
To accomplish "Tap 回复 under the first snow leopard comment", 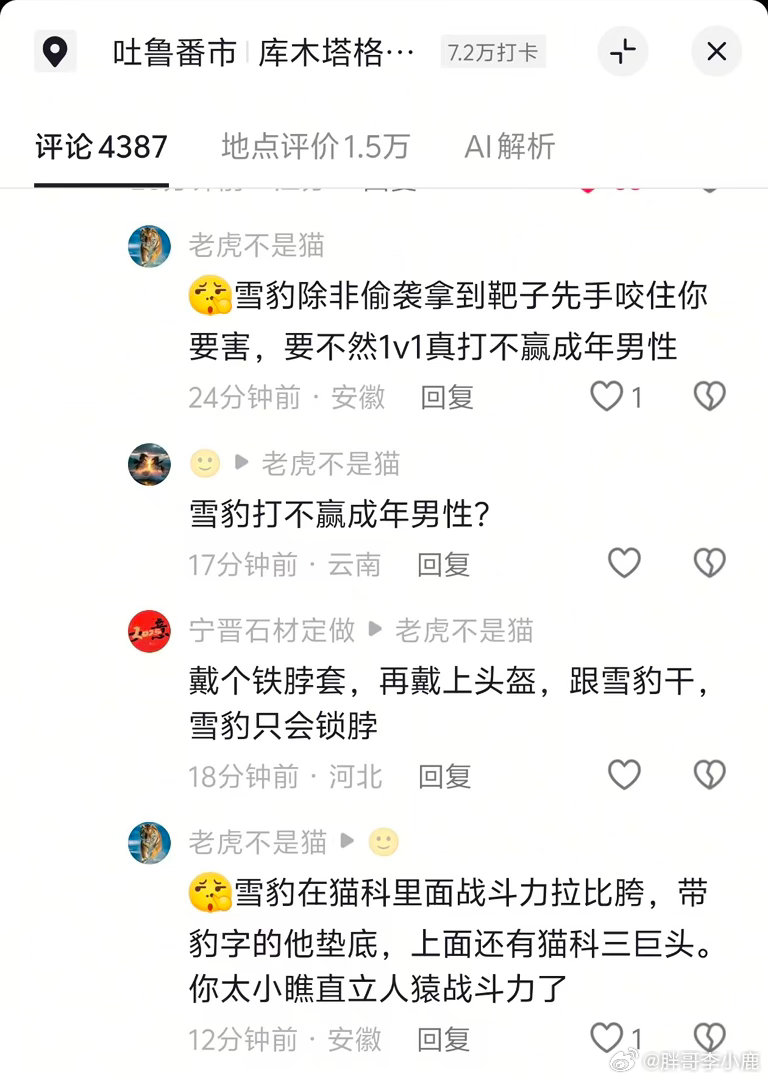I will (x=446, y=397).
